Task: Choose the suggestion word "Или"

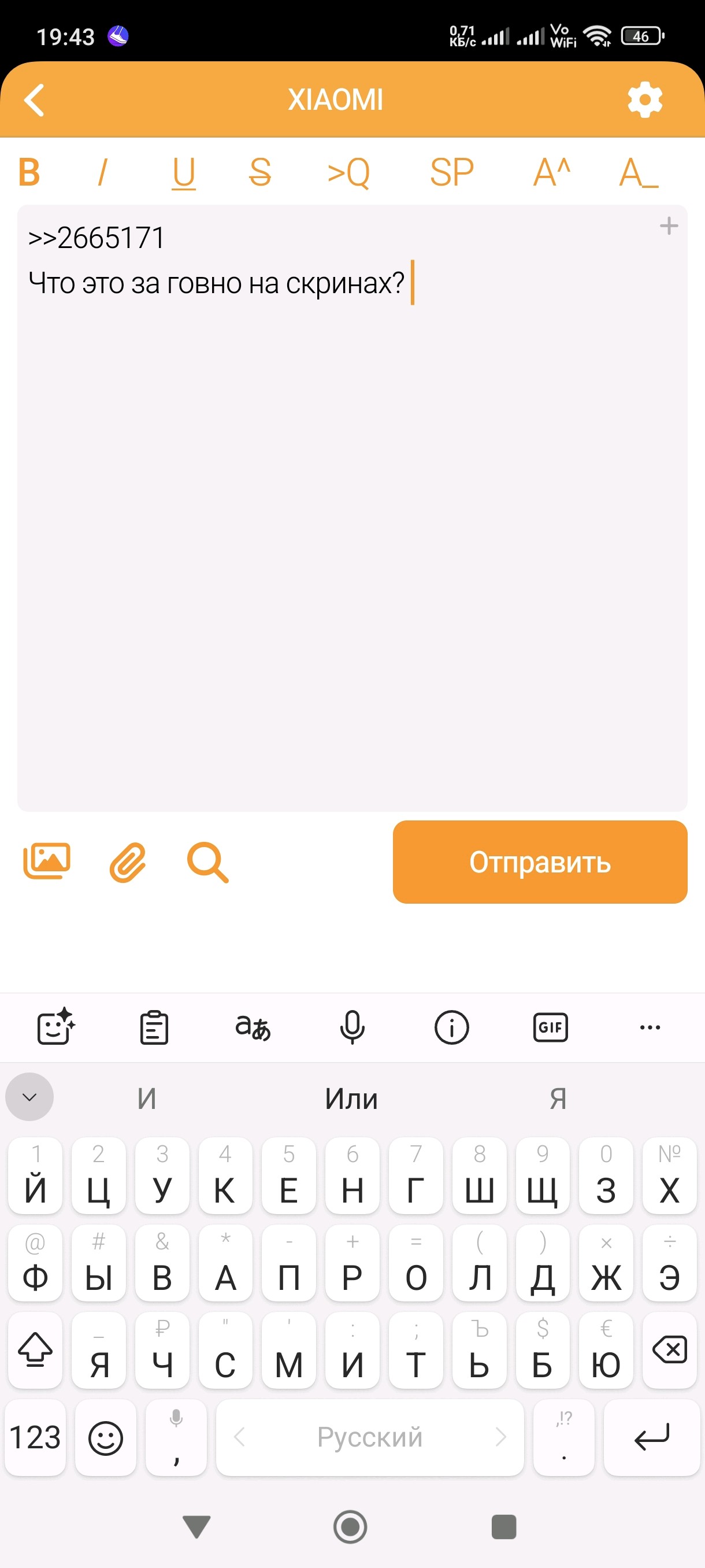Action: 351,1099
